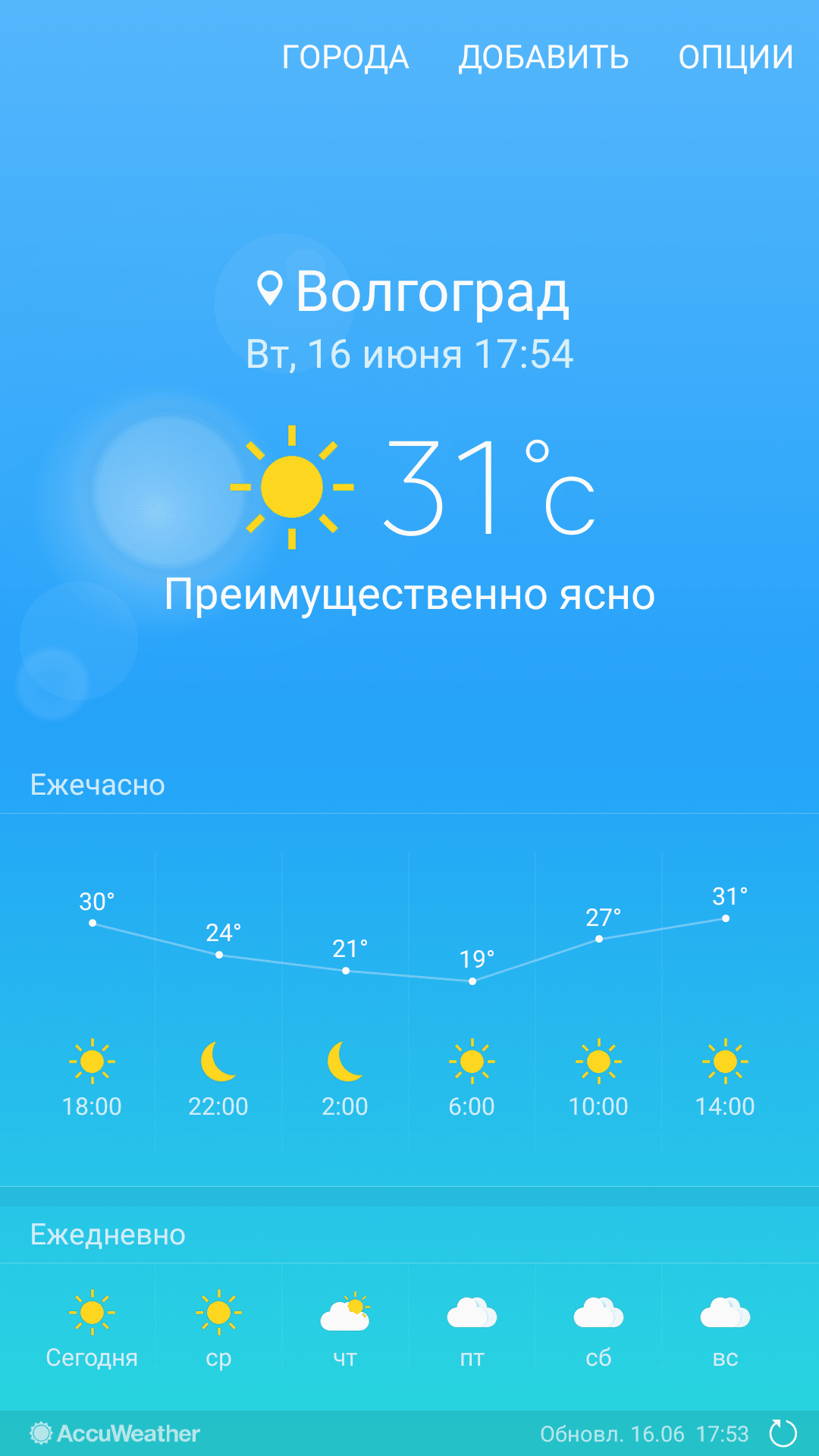The image size is (819, 1456).
Task: Open the ГОРОДА cities list
Action: [x=345, y=58]
